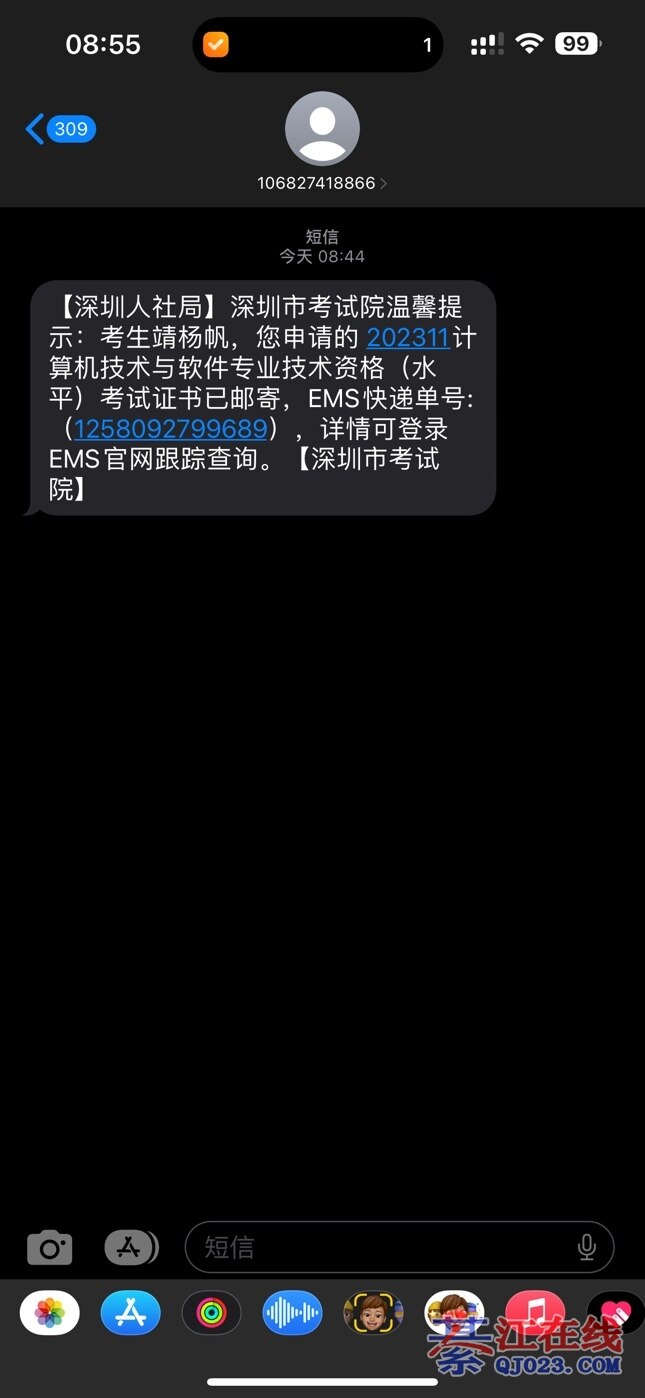
Task: Start voice dictation with the microphone icon
Action: (587, 1247)
